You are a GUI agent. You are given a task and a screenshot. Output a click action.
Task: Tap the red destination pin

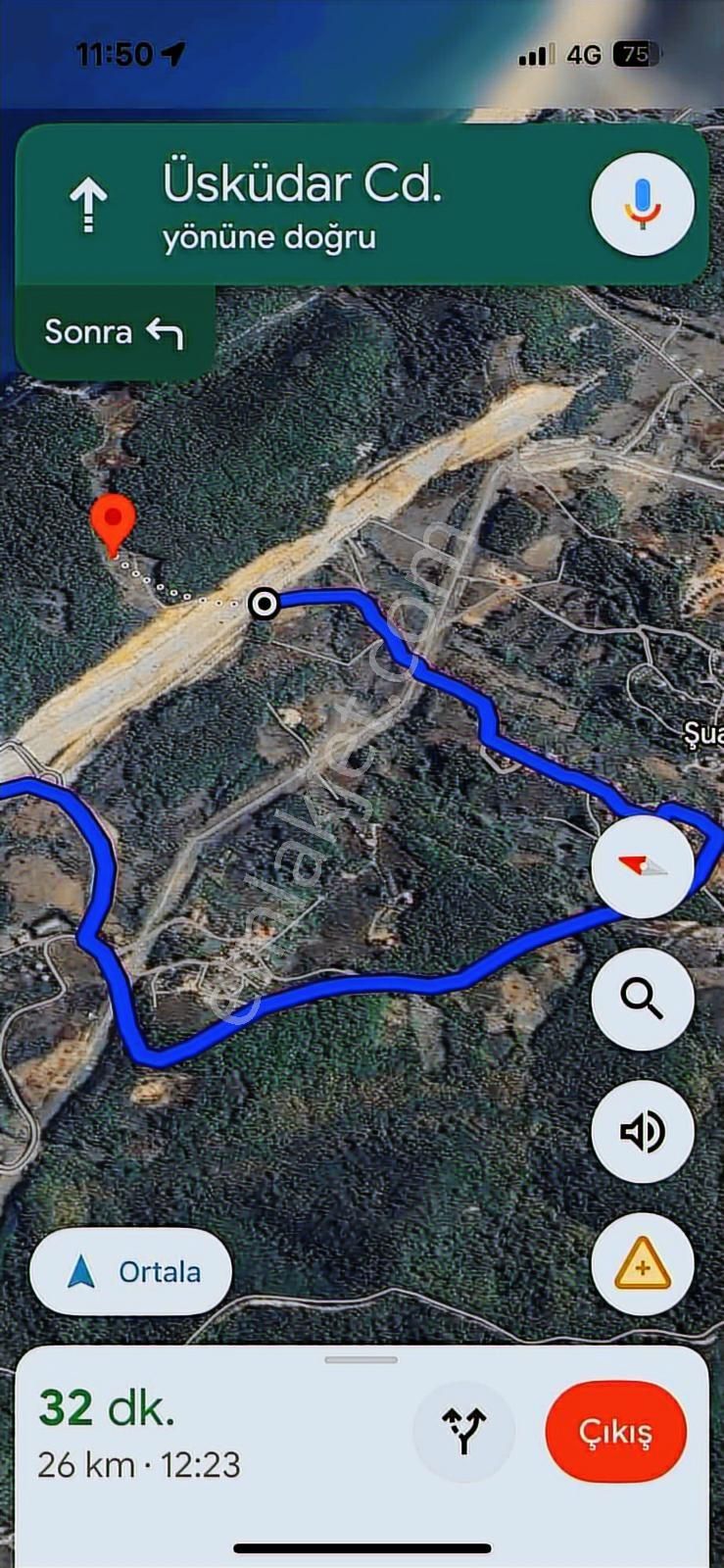113,520
